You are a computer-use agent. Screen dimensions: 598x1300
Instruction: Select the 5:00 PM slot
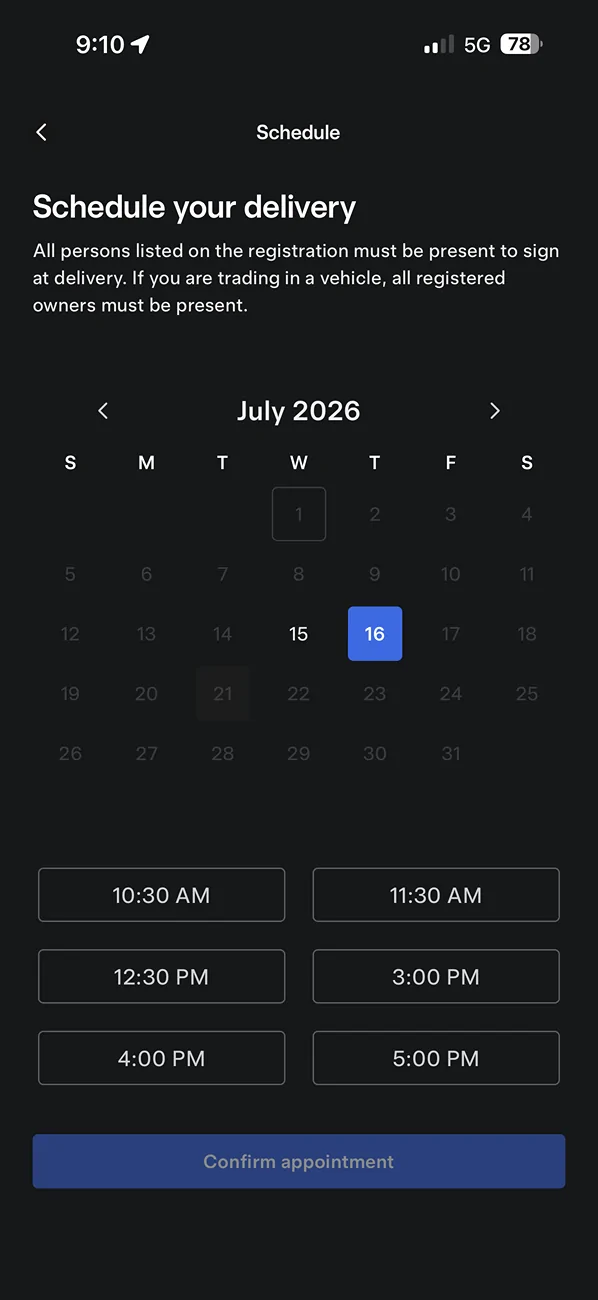[x=436, y=1058]
